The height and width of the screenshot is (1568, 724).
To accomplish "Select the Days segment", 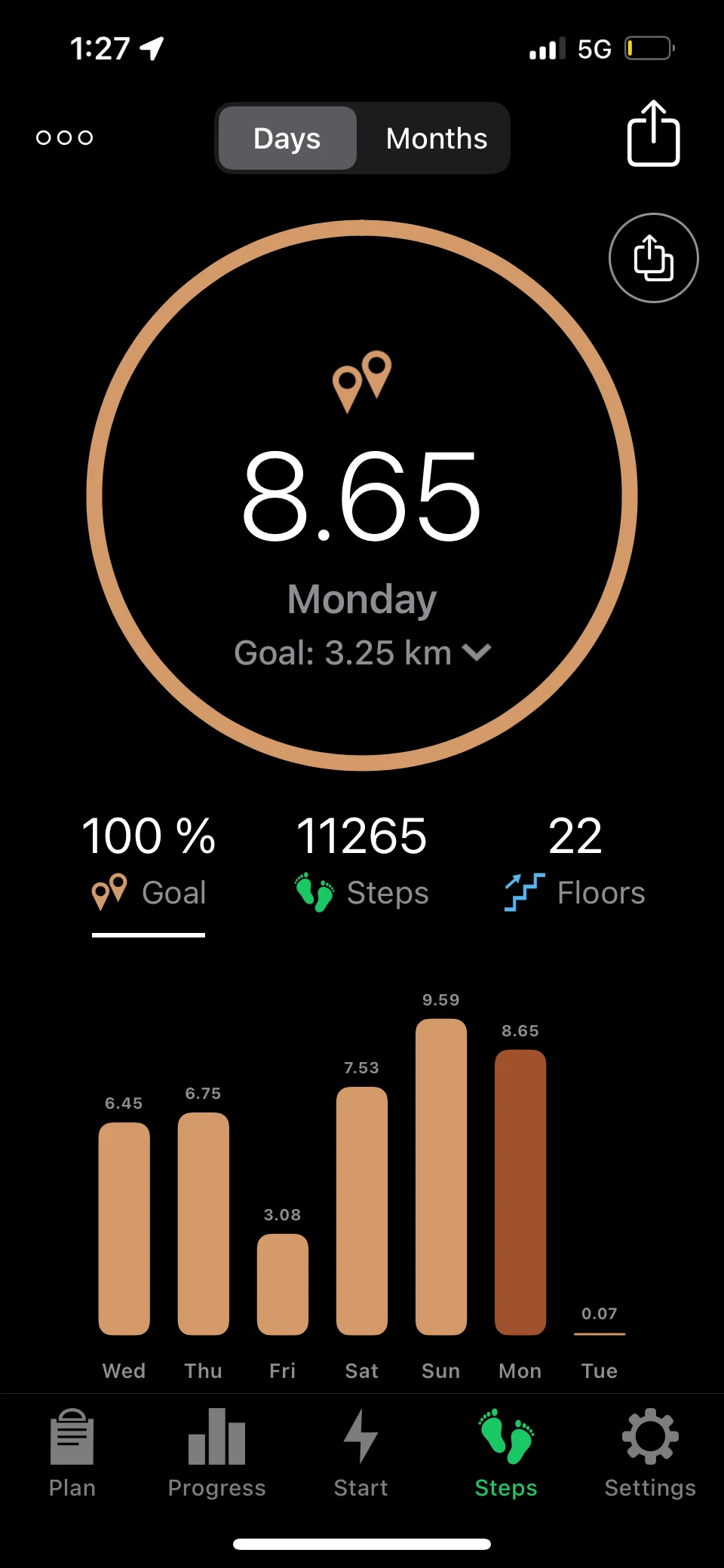I will click(x=287, y=139).
